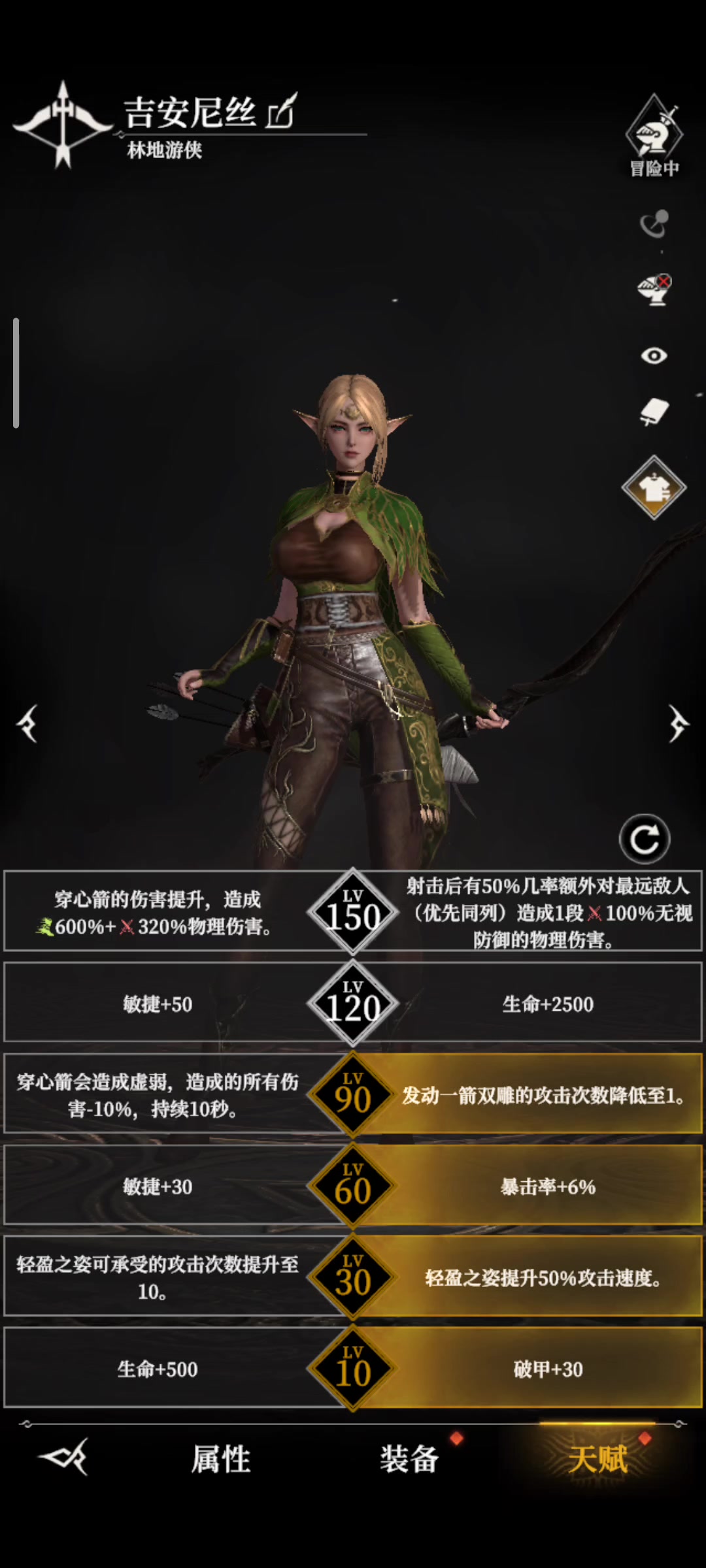Open the card icon below the eye
The height and width of the screenshot is (1568, 706).
click(654, 412)
